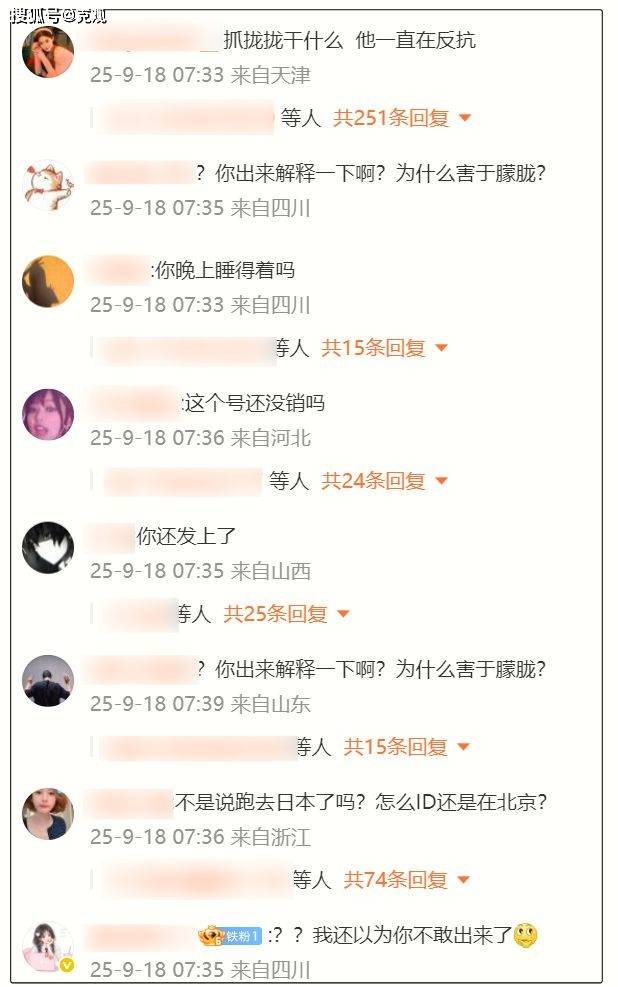
Task: Expand the 15 replies under 你晚上睡得着吗
Action: (x=384, y=348)
